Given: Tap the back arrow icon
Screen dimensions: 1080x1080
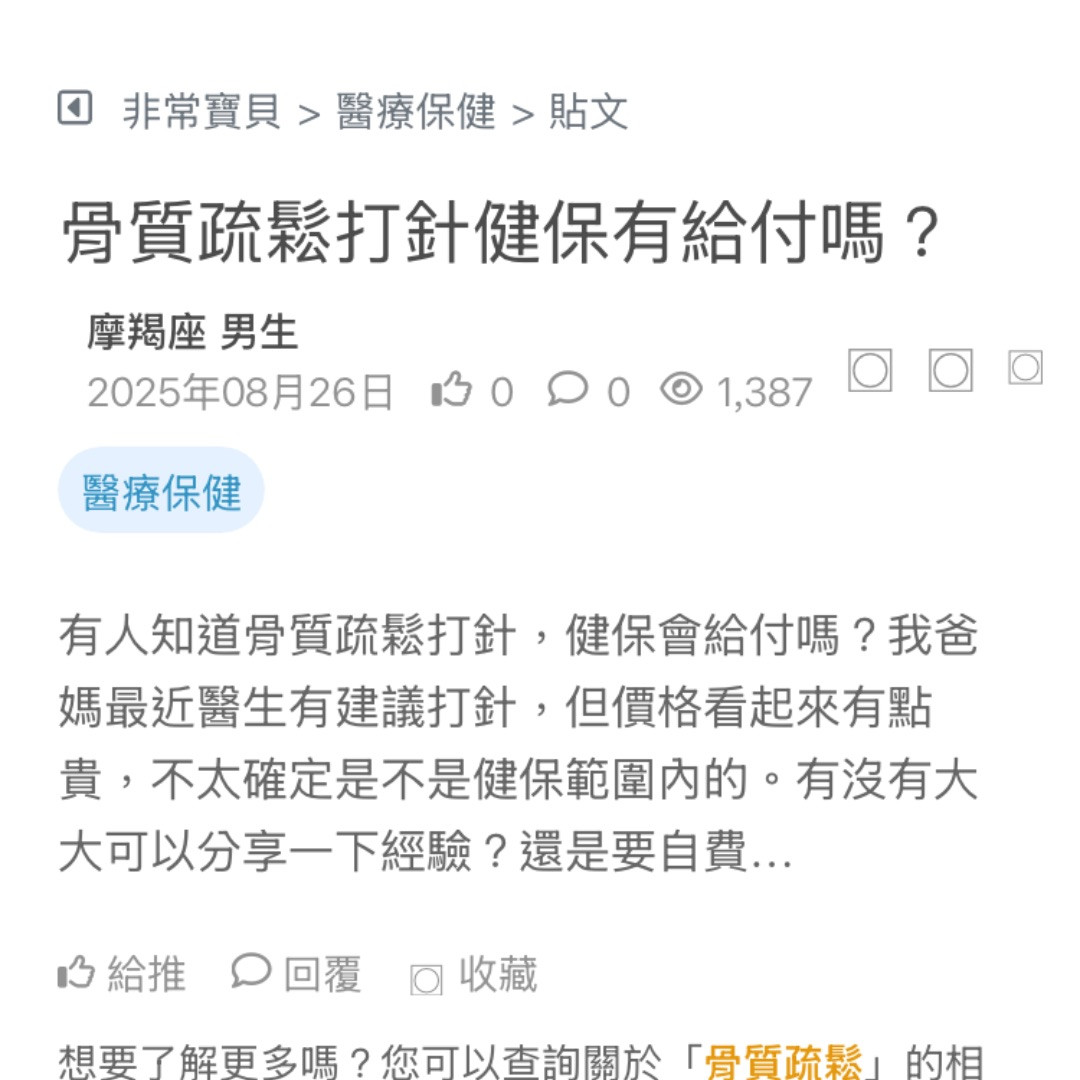Looking at the screenshot, I should (x=75, y=108).
